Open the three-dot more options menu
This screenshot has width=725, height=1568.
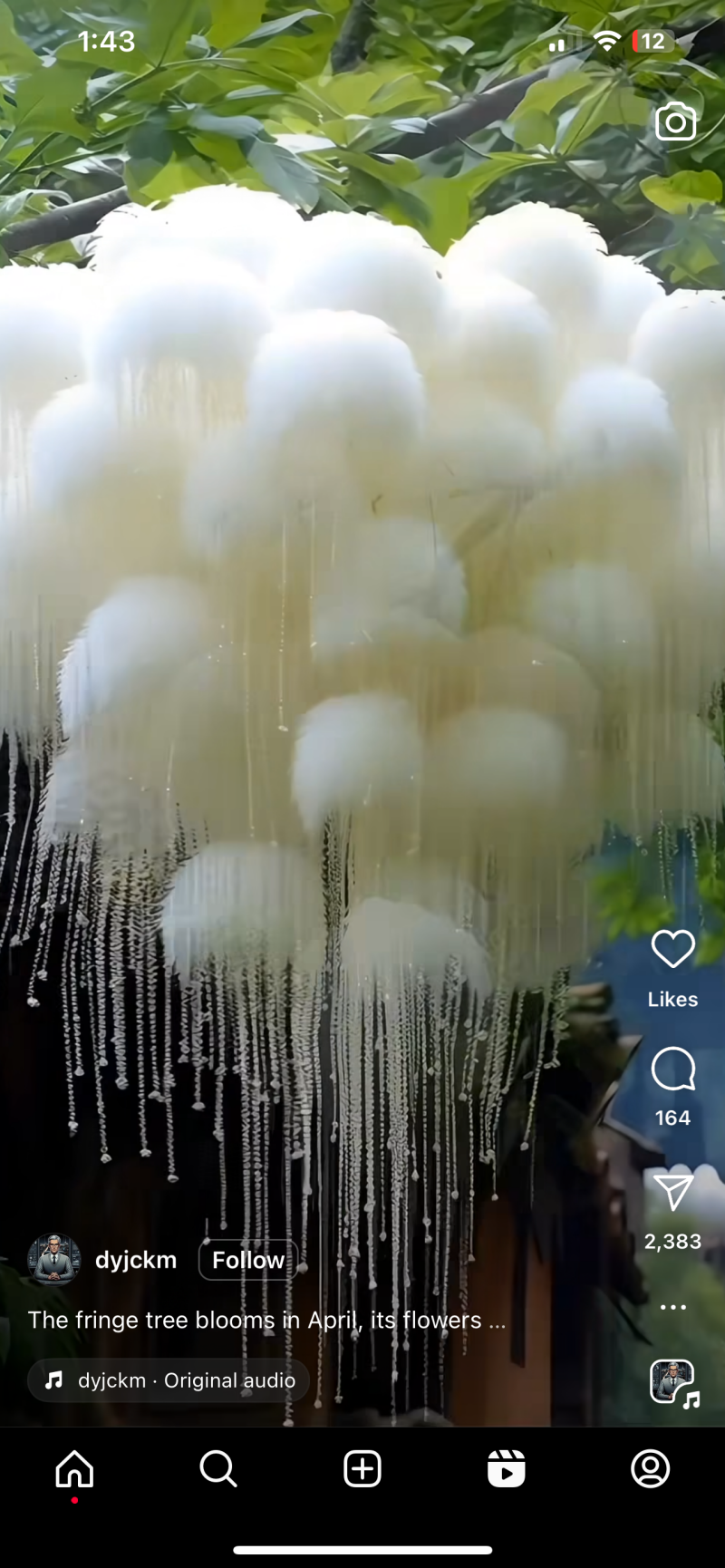pyautogui.click(x=672, y=1307)
